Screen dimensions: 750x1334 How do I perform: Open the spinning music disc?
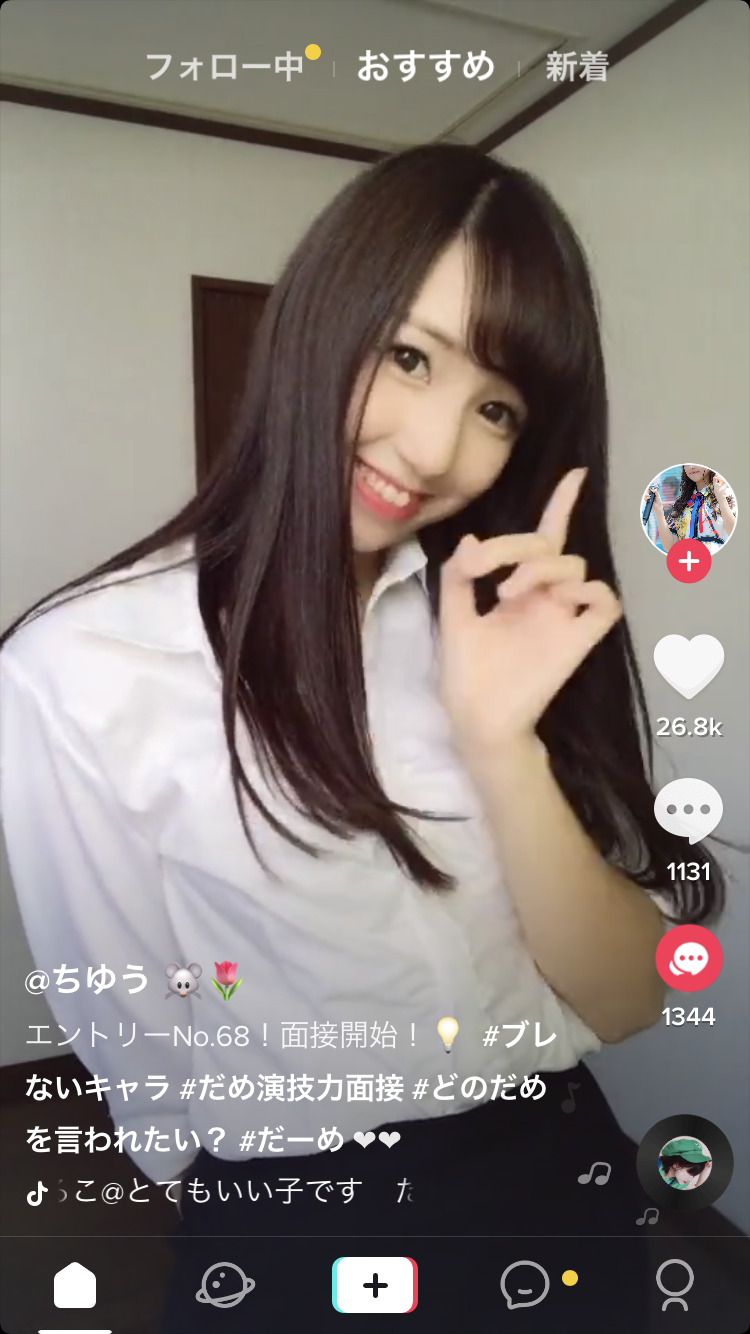(x=685, y=1162)
